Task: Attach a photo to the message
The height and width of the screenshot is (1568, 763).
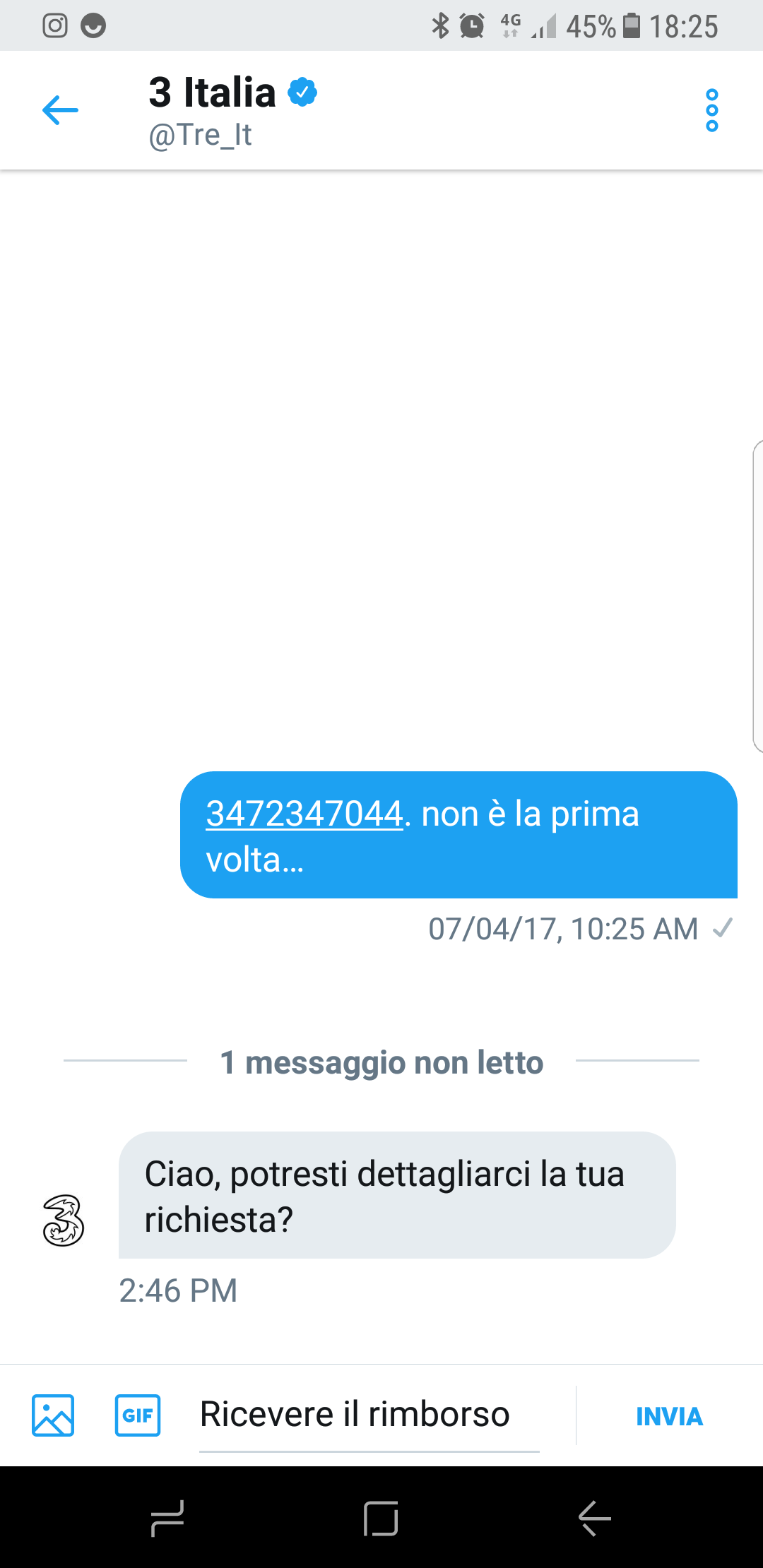Action: [53, 1415]
